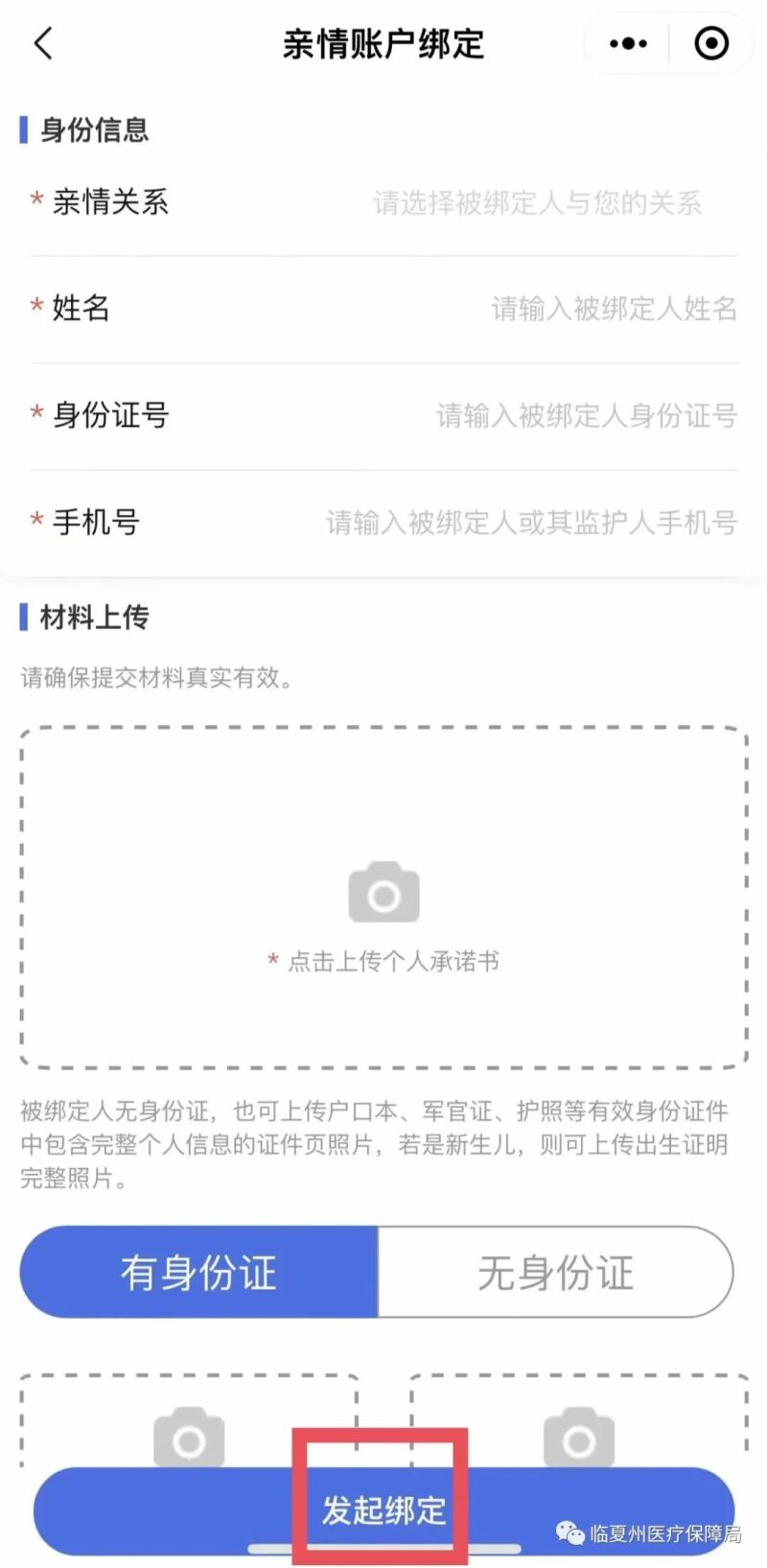Tap the 发起绑定 button
Image resolution: width=767 pixels, height=1568 pixels.
tap(383, 1510)
